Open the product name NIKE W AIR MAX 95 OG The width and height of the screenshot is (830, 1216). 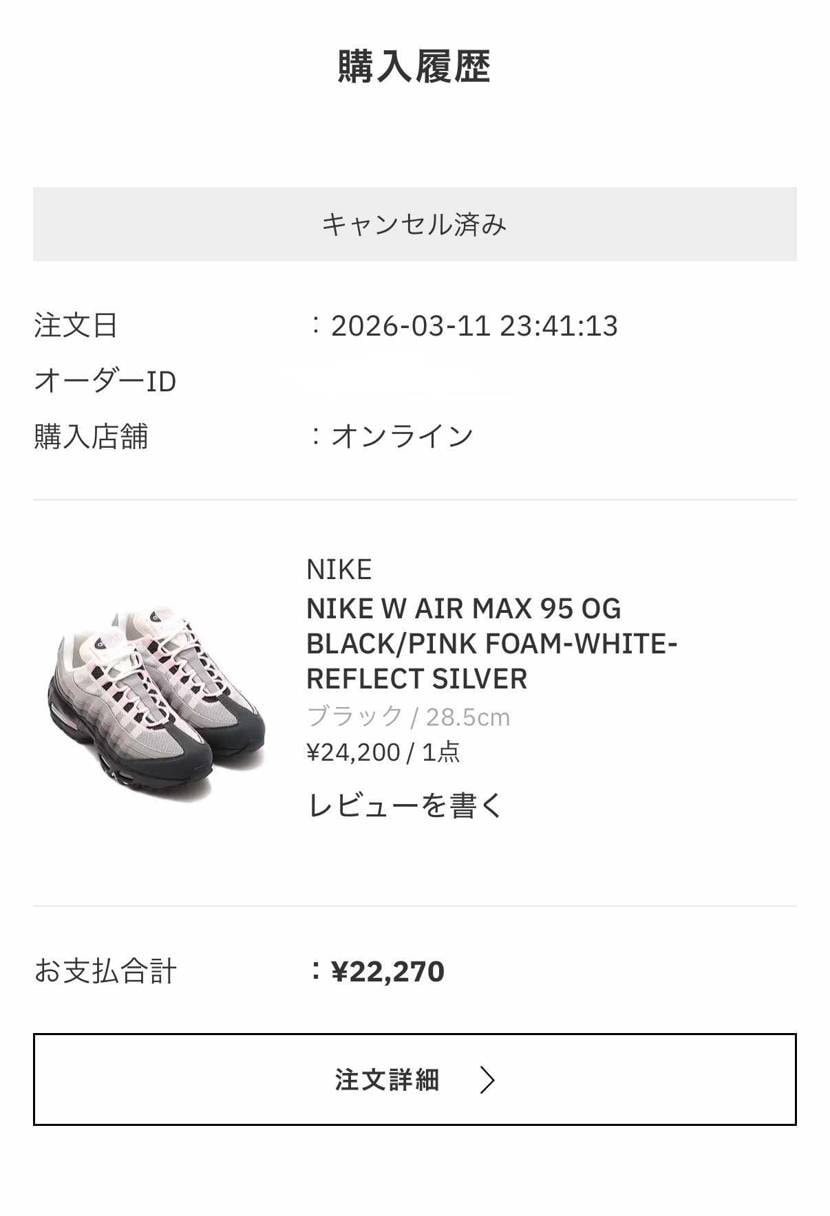(463, 607)
